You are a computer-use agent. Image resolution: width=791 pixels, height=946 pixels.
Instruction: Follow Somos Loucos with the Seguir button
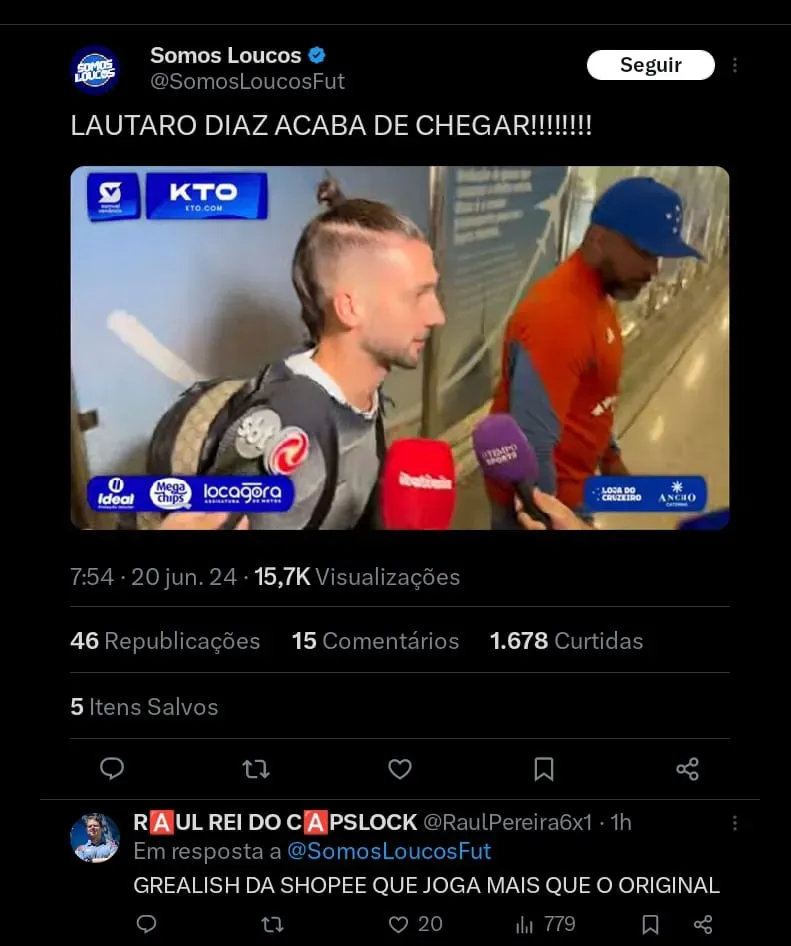(650, 65)
